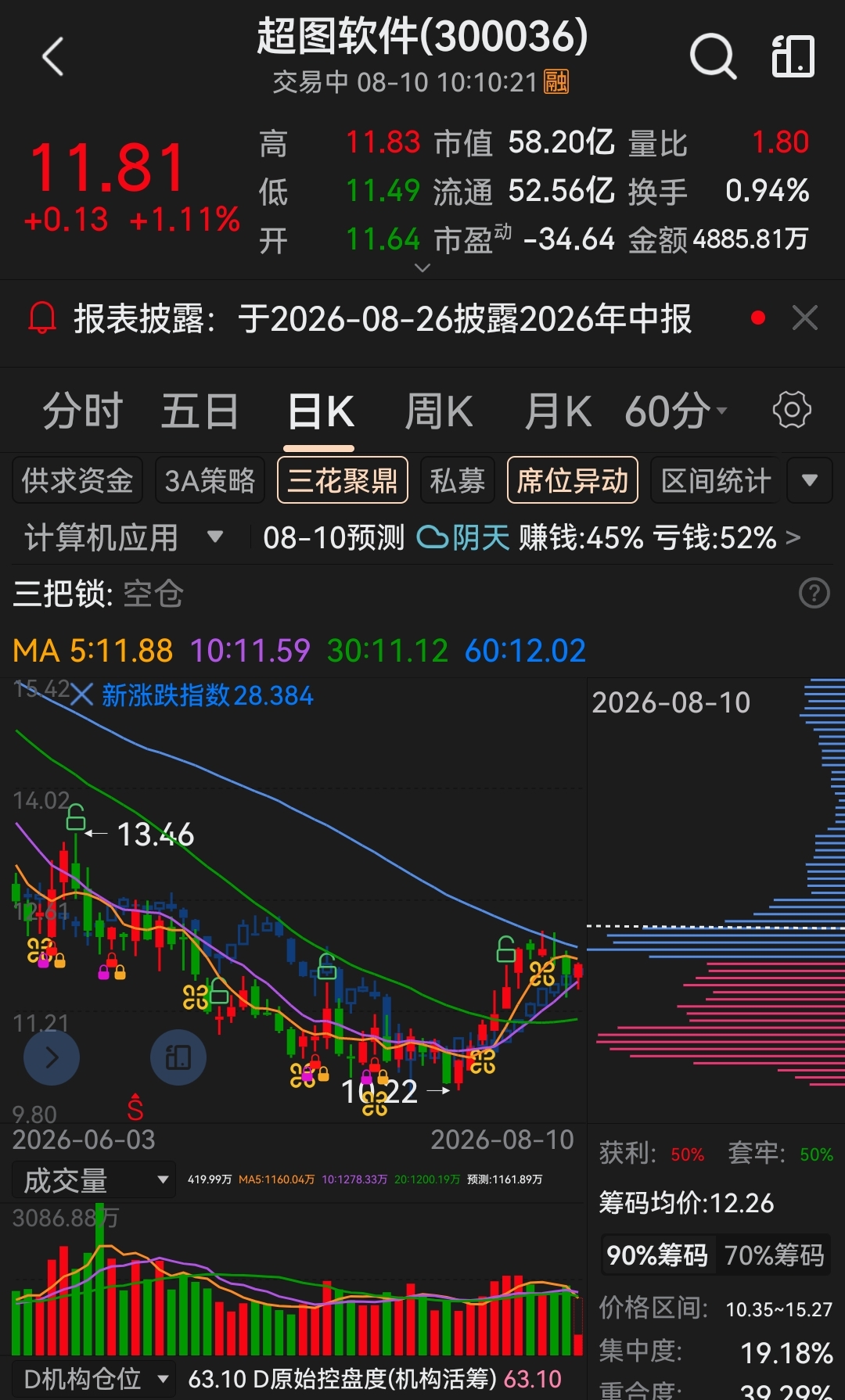Select the 月K chart tab
The image size is (845, 1400).
point(558,411)
